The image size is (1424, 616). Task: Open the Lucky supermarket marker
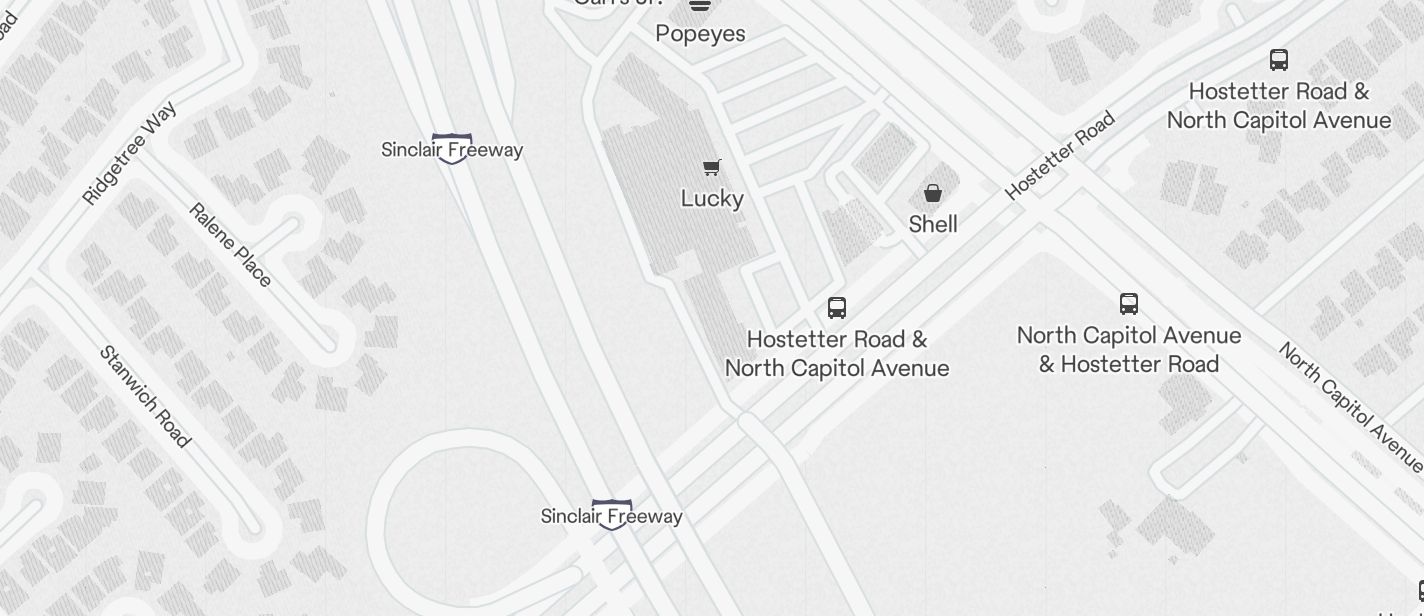tap(711, 168)
